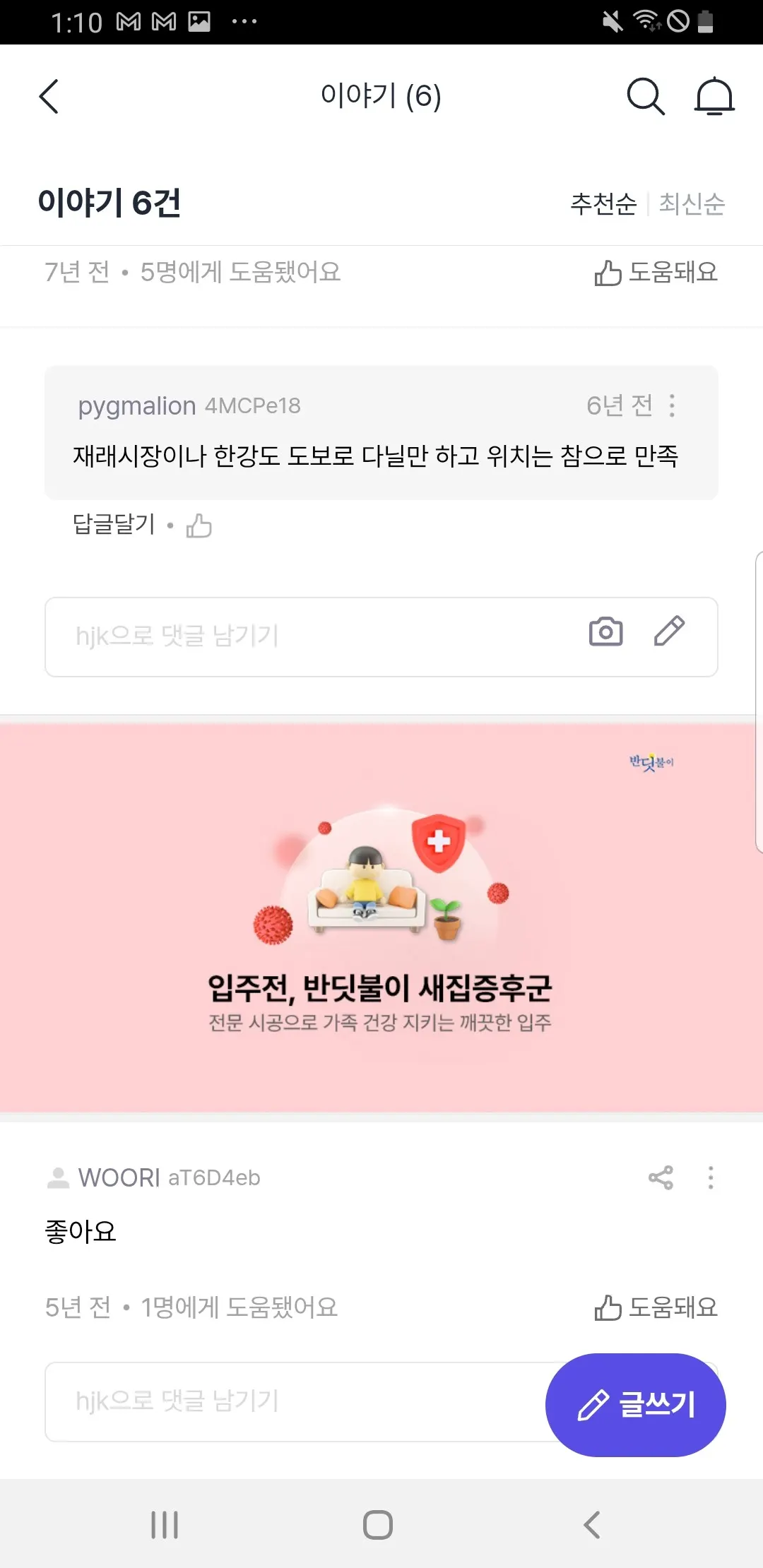Screen dimensions: 763x1568
Task: Focus the comment field under WOORI's post
Action: point(283,1402)
